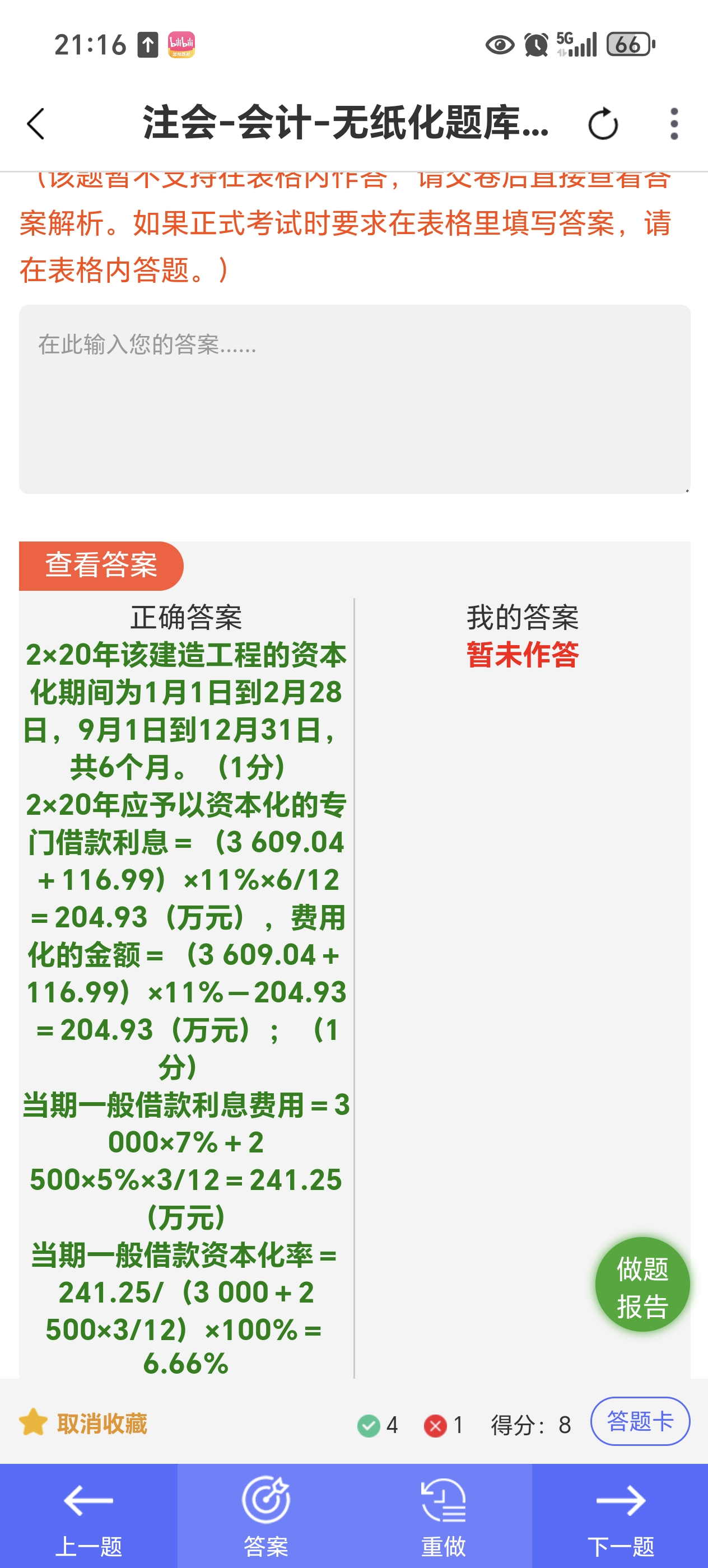Tap the answer input text field
Viewport: 708px width, 1568px height.
(355, 399)
